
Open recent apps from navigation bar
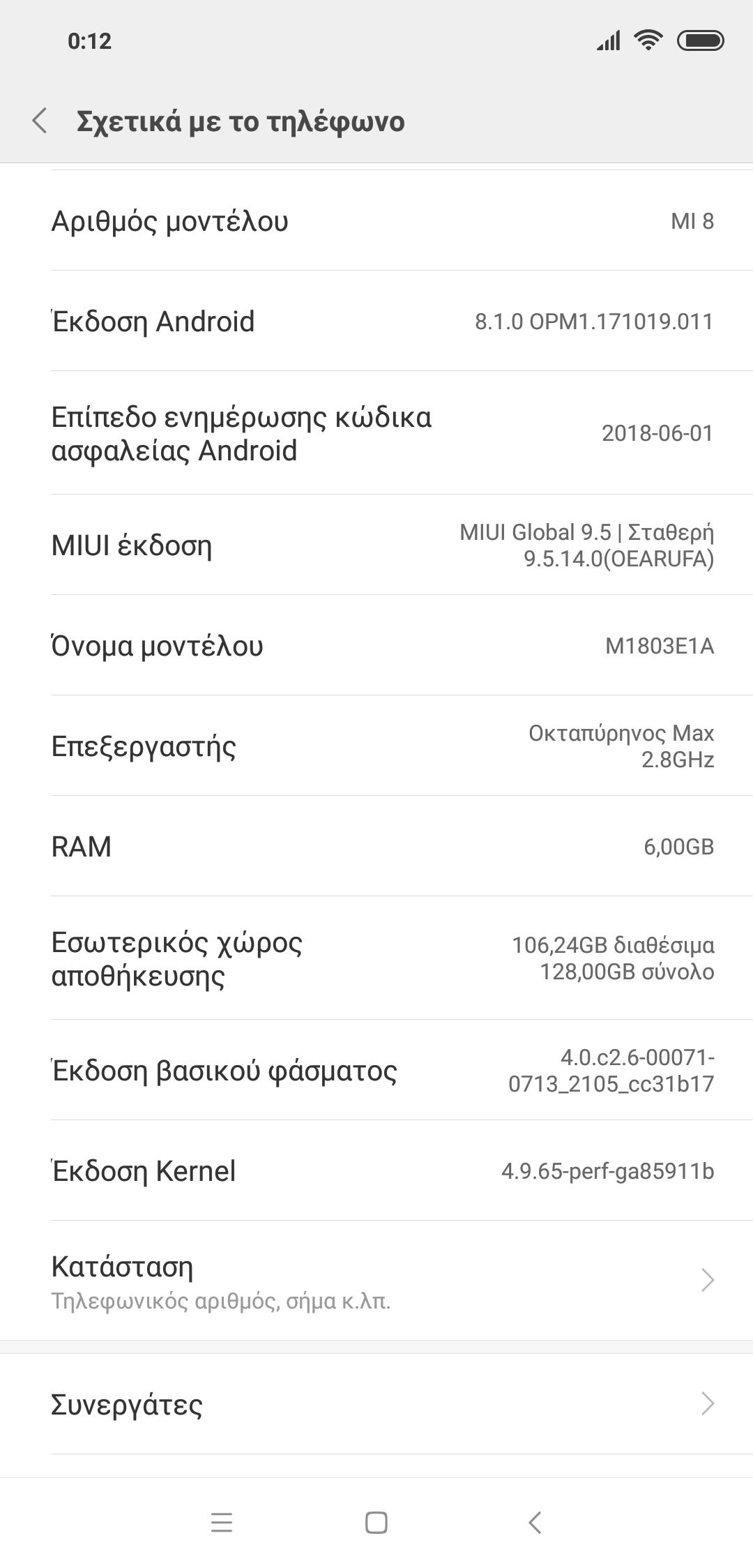point(221,1522)
